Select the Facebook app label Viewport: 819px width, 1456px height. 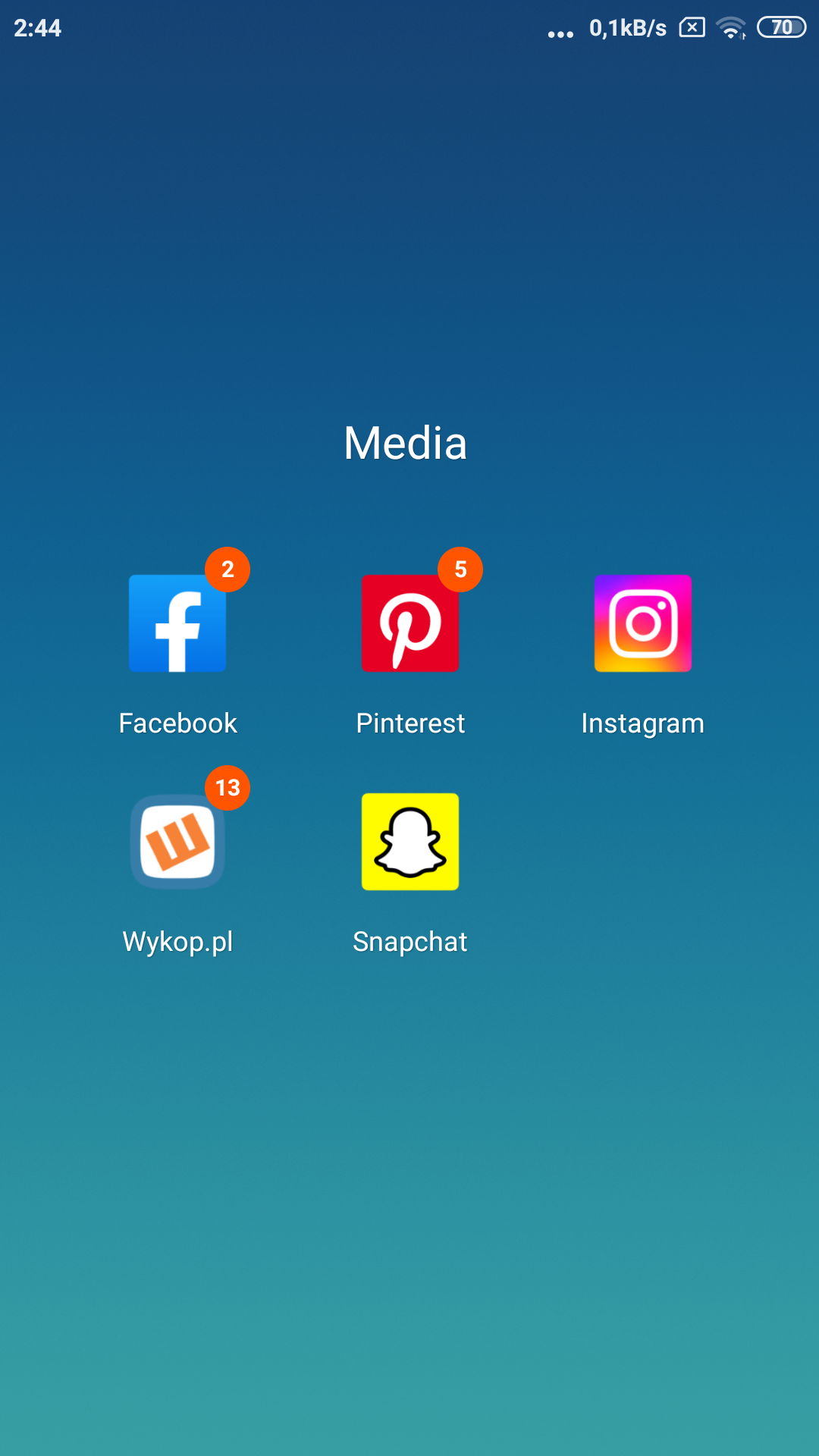(x=177, y=723)
